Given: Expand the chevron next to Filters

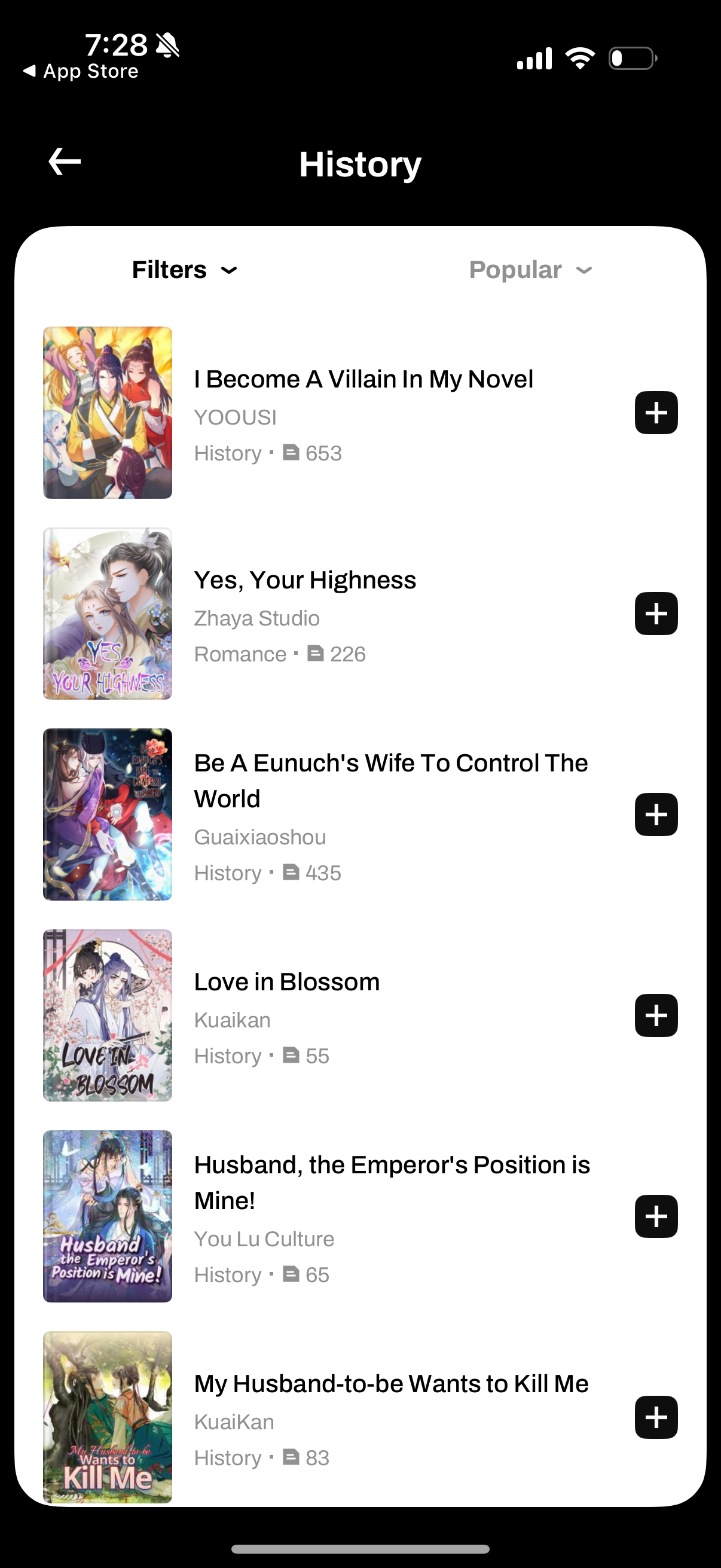Looking at the screenshot, I should click(x=229, y=270).
